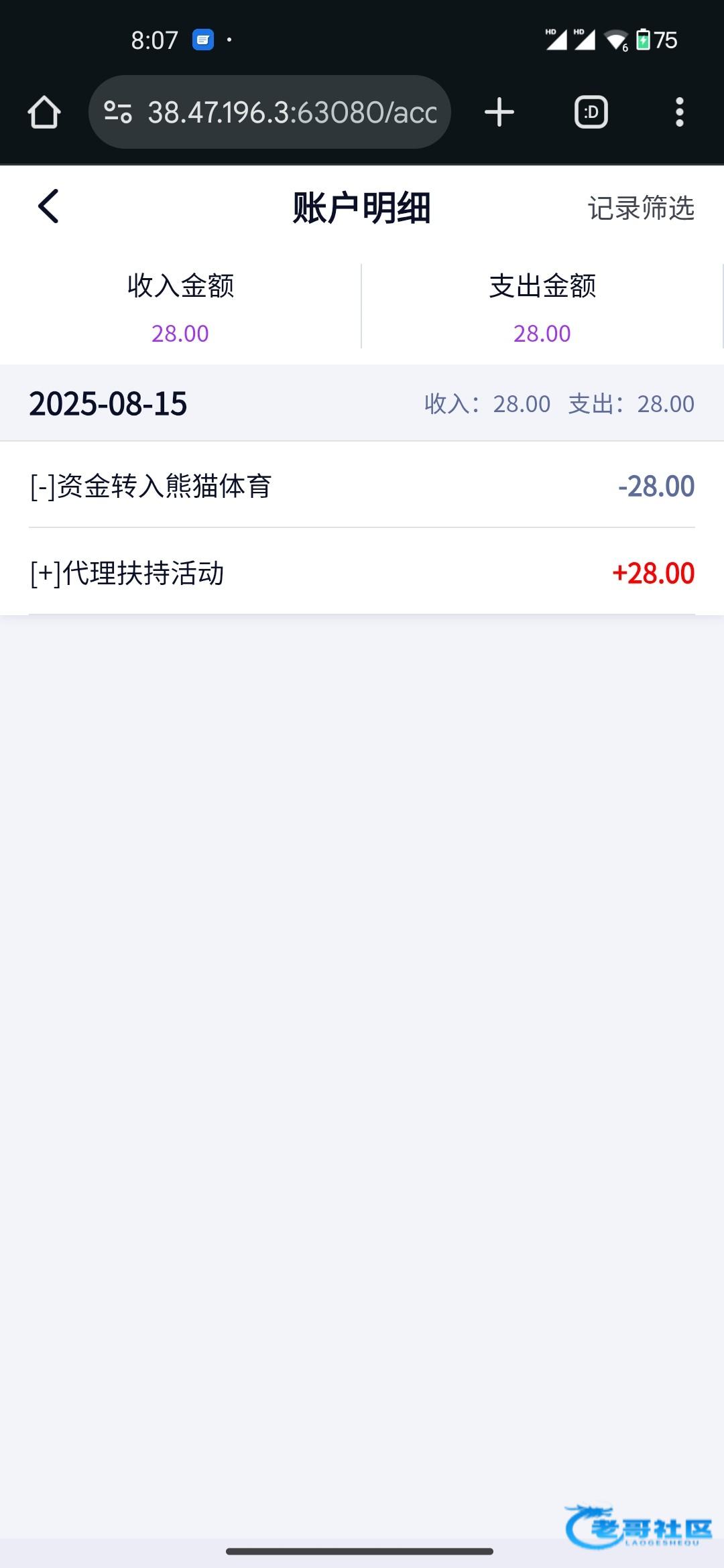Open the browser overflow menu
This screenshot has height=1568, width=724.
pos(680,112)
